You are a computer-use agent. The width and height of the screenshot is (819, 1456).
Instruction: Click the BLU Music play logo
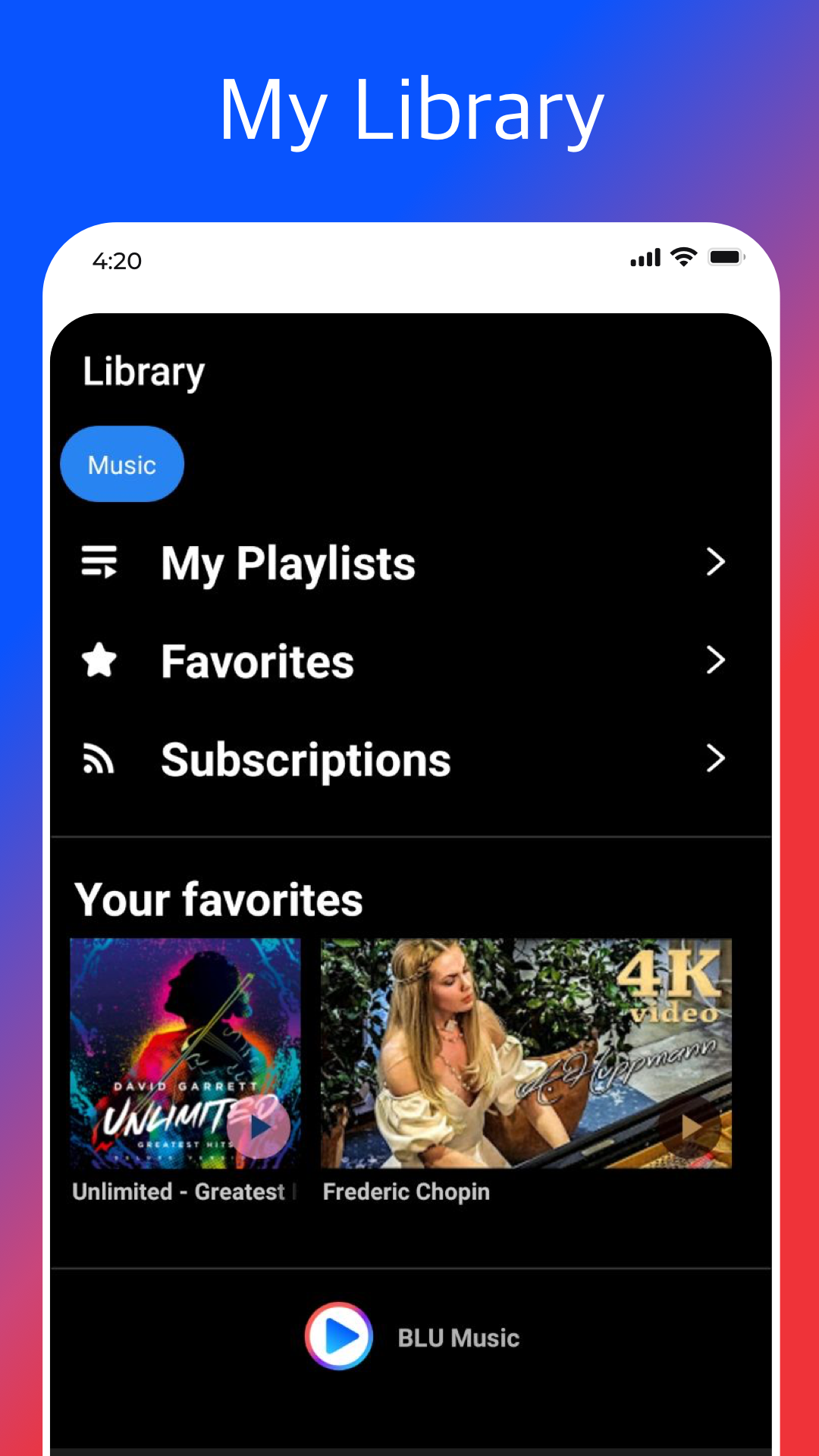[338, 1337]
